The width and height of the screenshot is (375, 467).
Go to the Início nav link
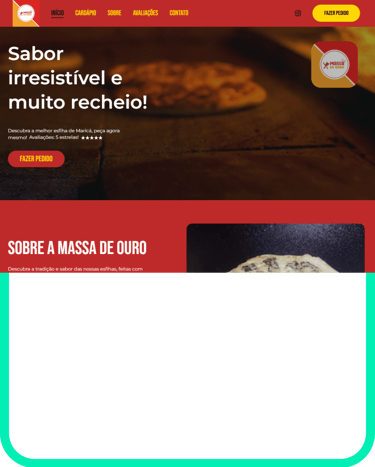click(x=57, y=13)
